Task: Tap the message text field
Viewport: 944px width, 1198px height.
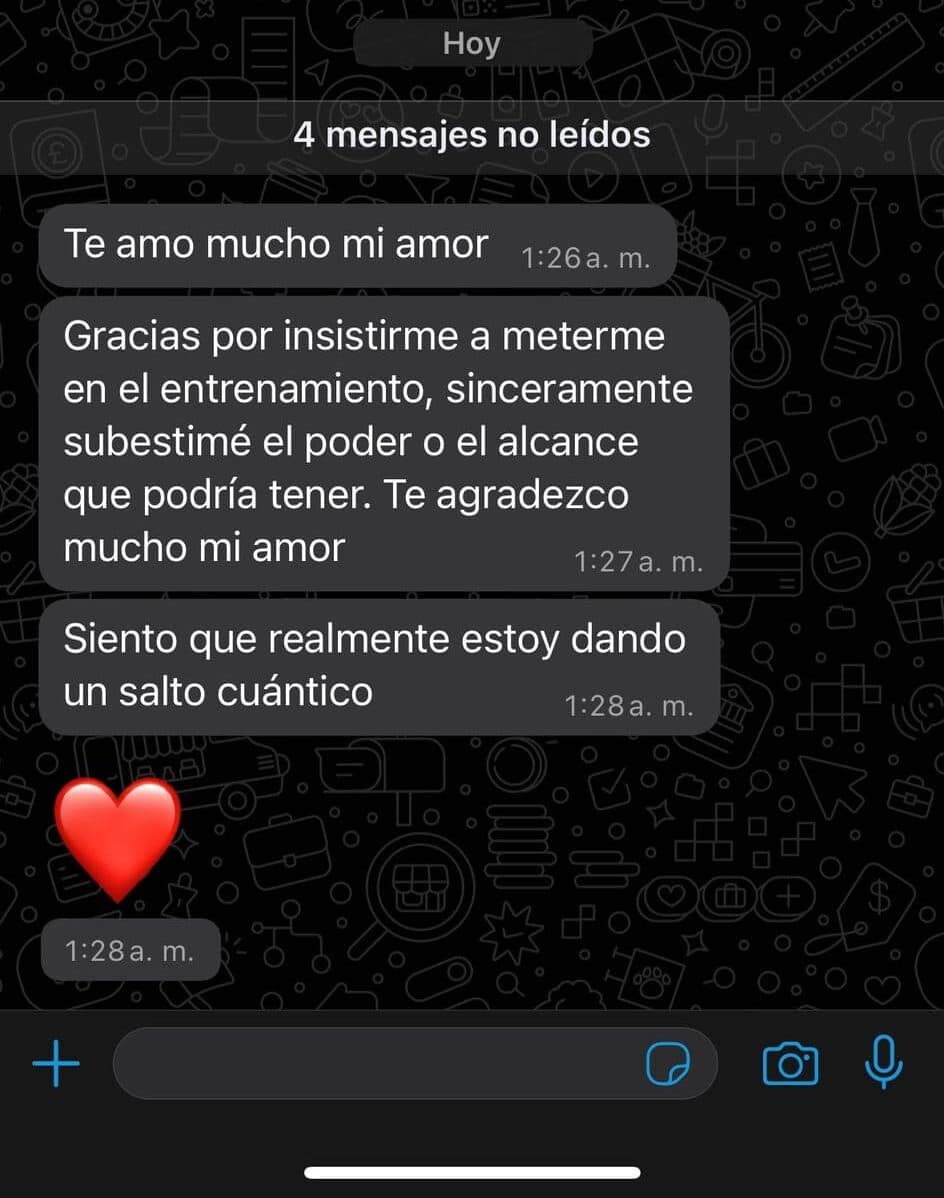Action: pyautogui.click(x=370, y=1064)
